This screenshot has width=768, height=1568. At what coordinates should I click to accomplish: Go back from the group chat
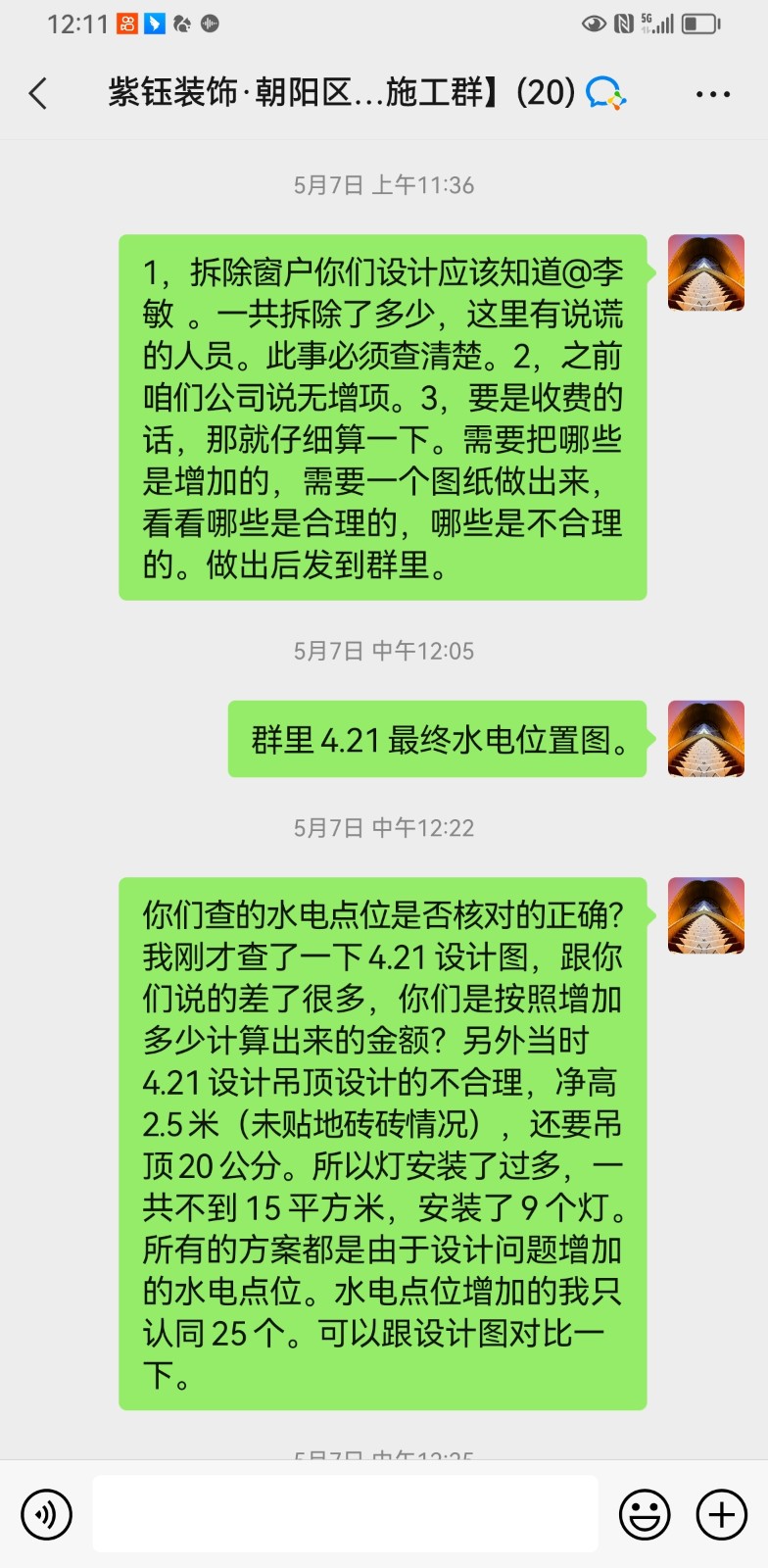click(38, 94)
